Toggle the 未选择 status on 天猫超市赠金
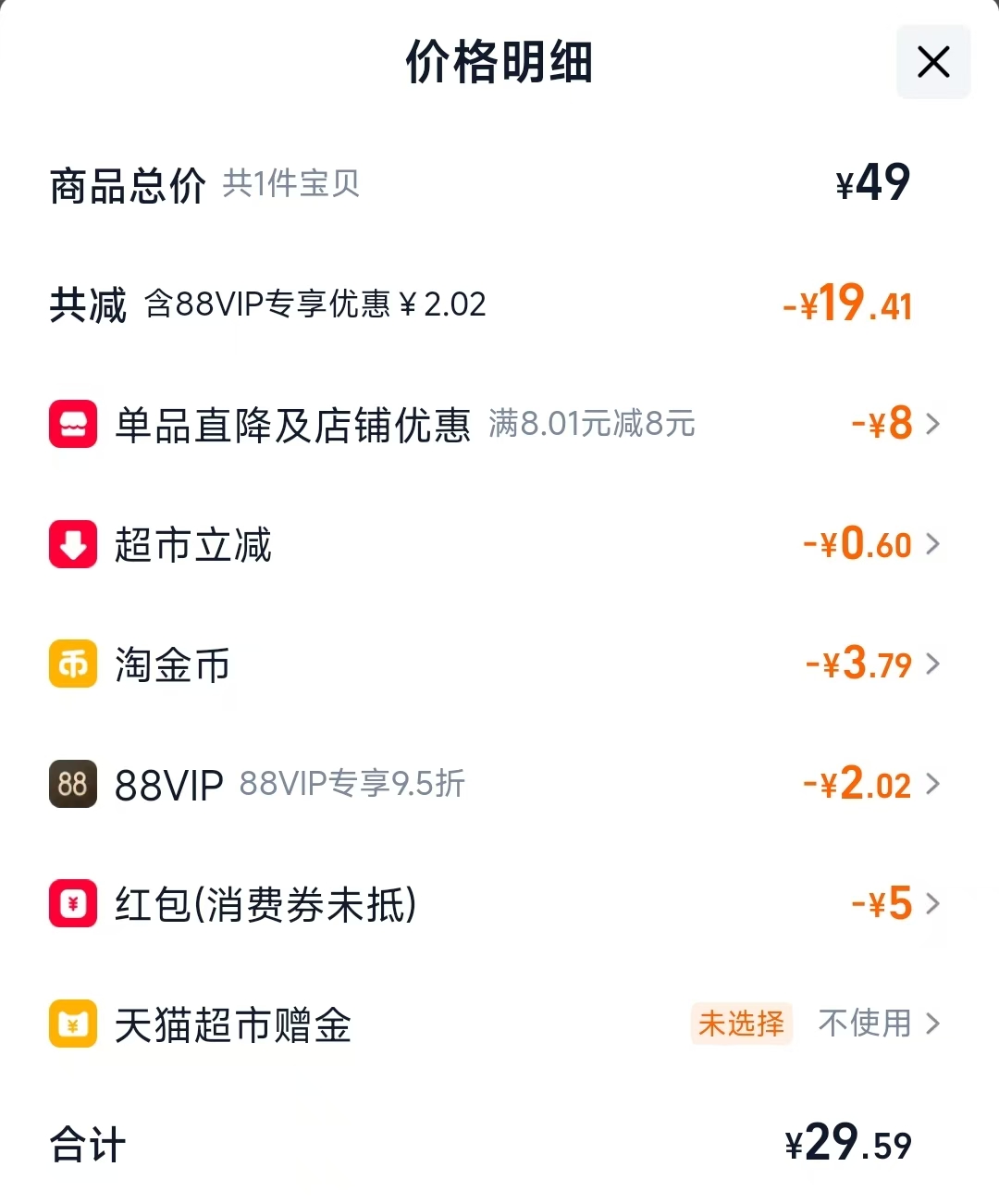The height and width of the screenshot is (1204, 999). (742, 1024)
